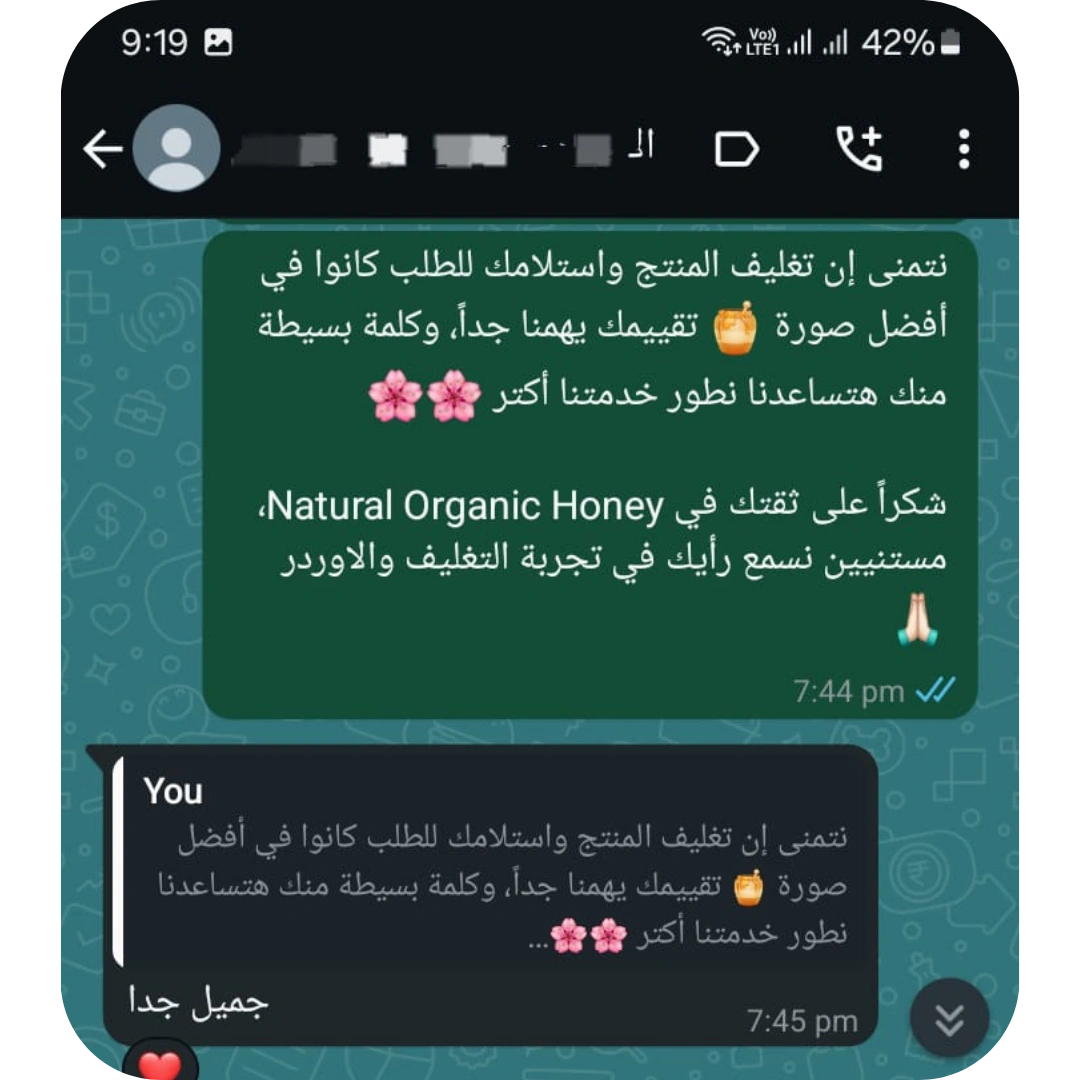The image size is (1080, 1080).
Task: Open the label tag icon
Action: [737, 150]
